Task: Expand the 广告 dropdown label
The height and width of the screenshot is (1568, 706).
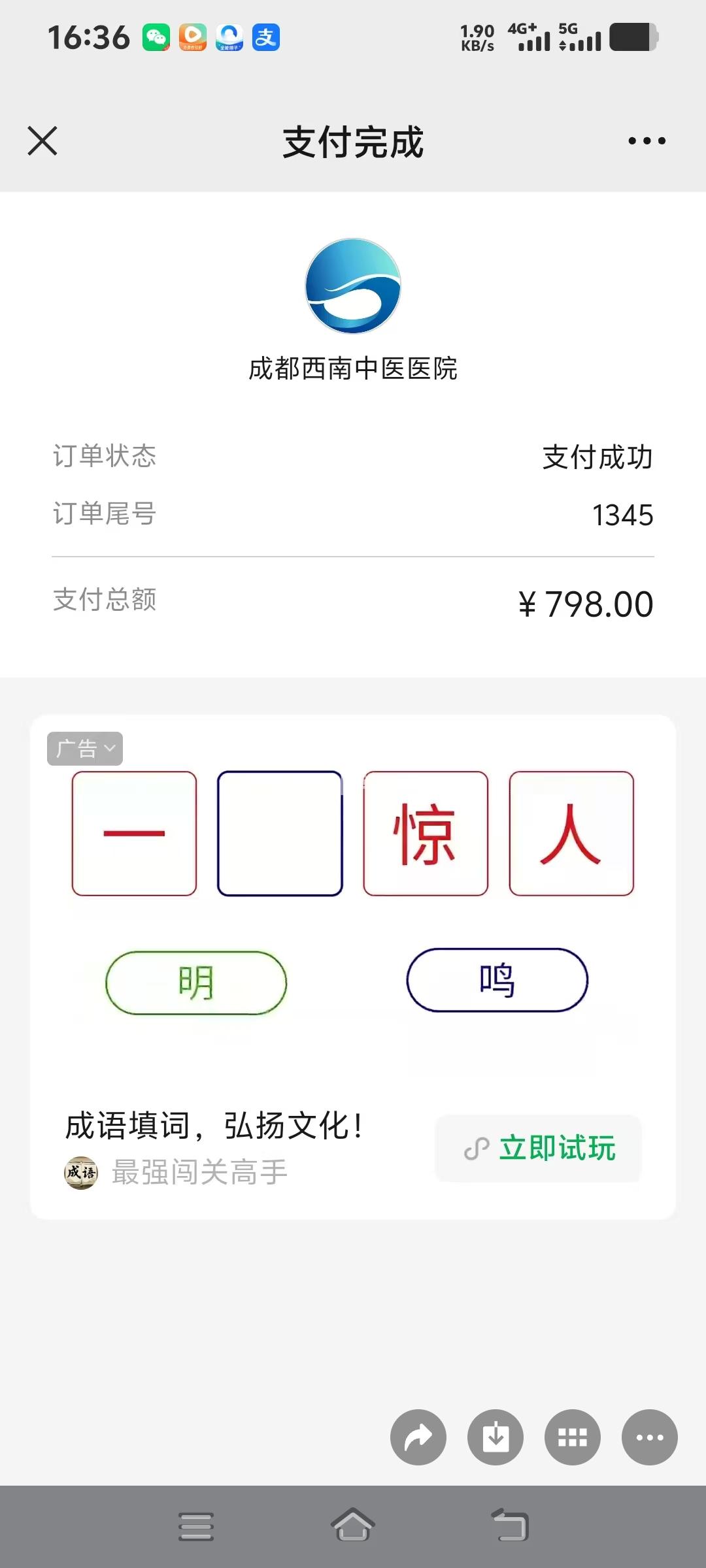Action: click(85, 749)
